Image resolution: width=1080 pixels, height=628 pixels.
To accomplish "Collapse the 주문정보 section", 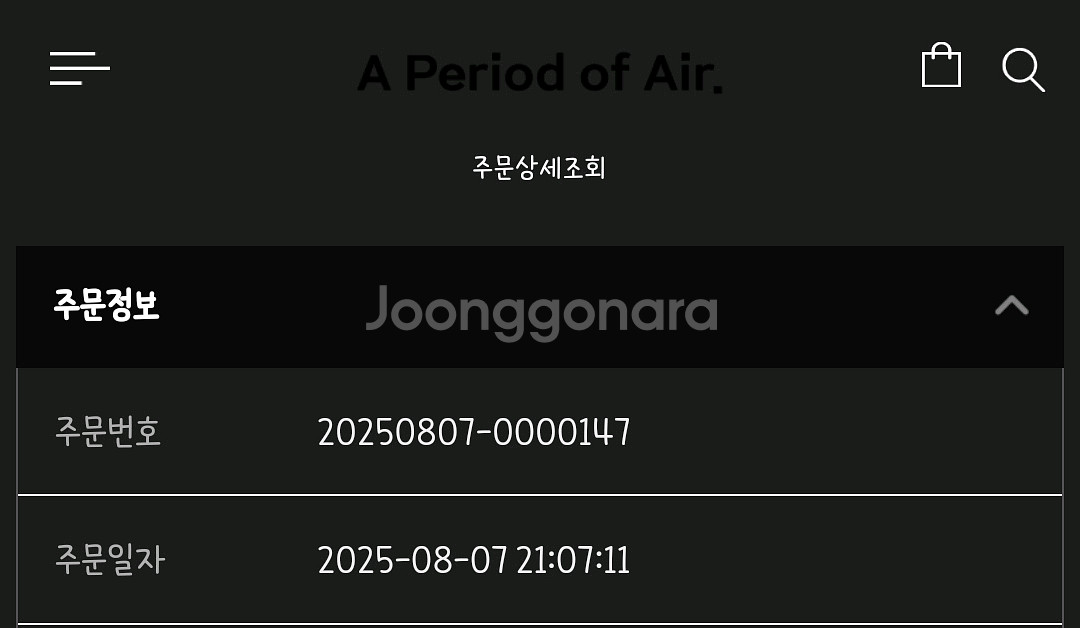I will pos(1011,305).
